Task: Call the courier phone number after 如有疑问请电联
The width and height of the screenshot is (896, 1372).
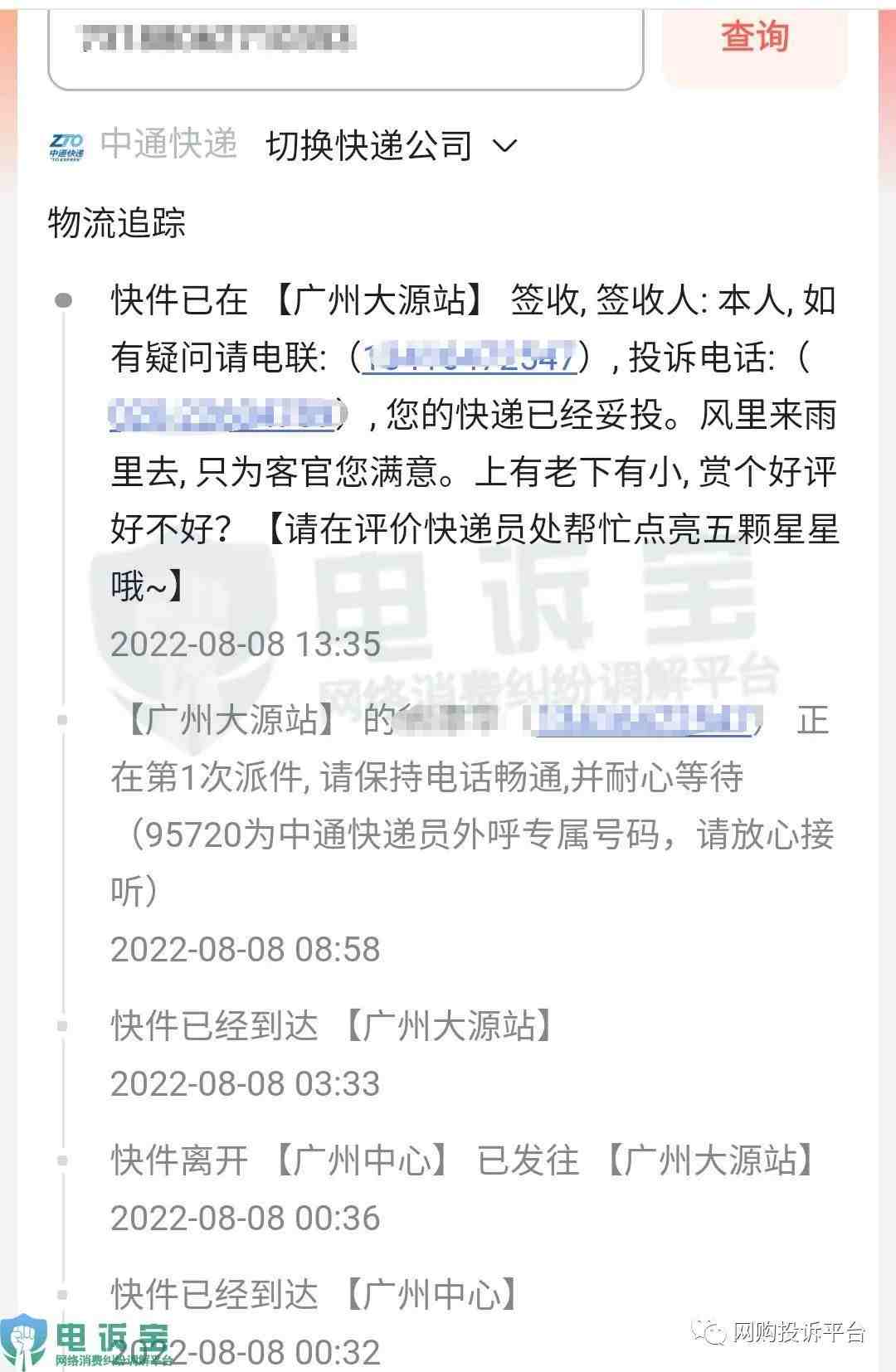Action: click(x=470, y=358)
